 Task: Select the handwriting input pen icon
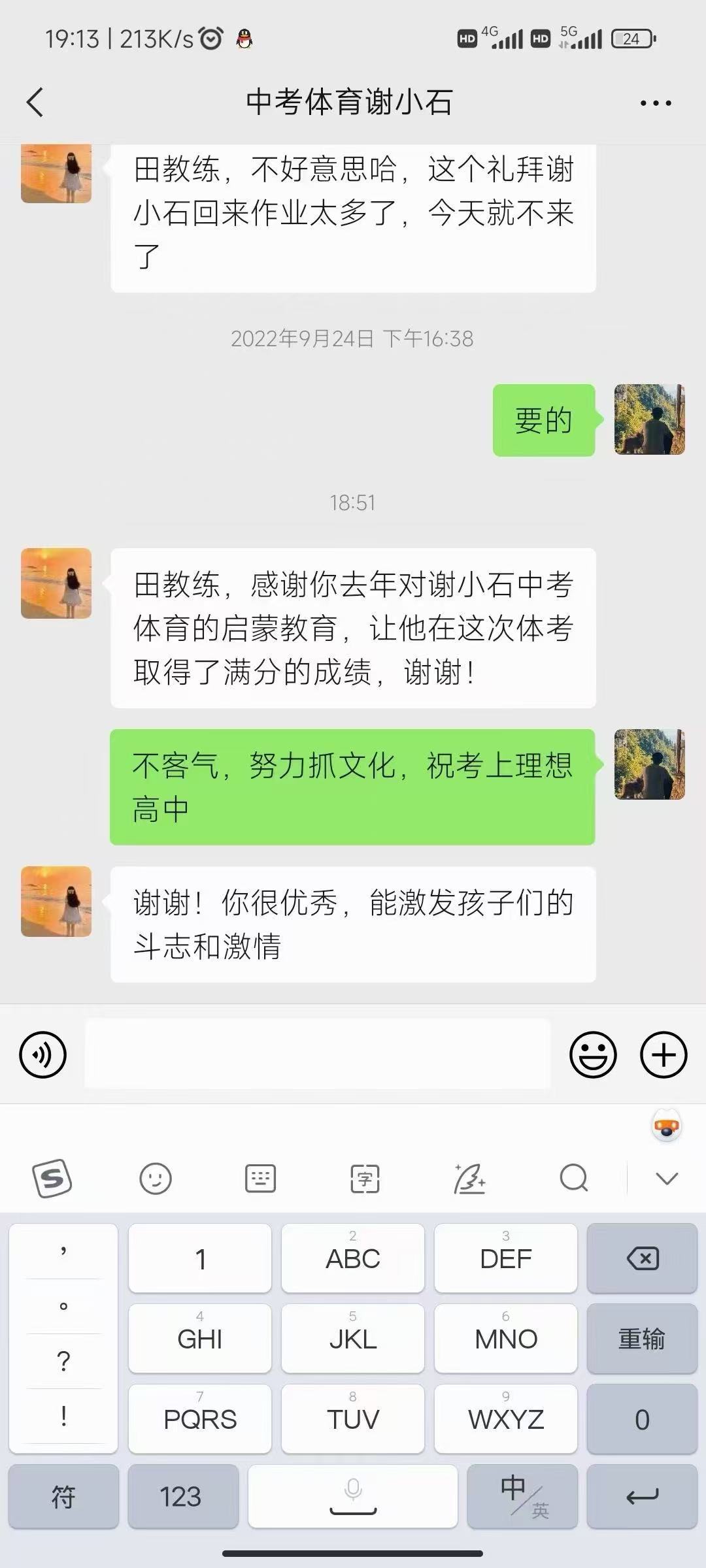point(469,1179)
